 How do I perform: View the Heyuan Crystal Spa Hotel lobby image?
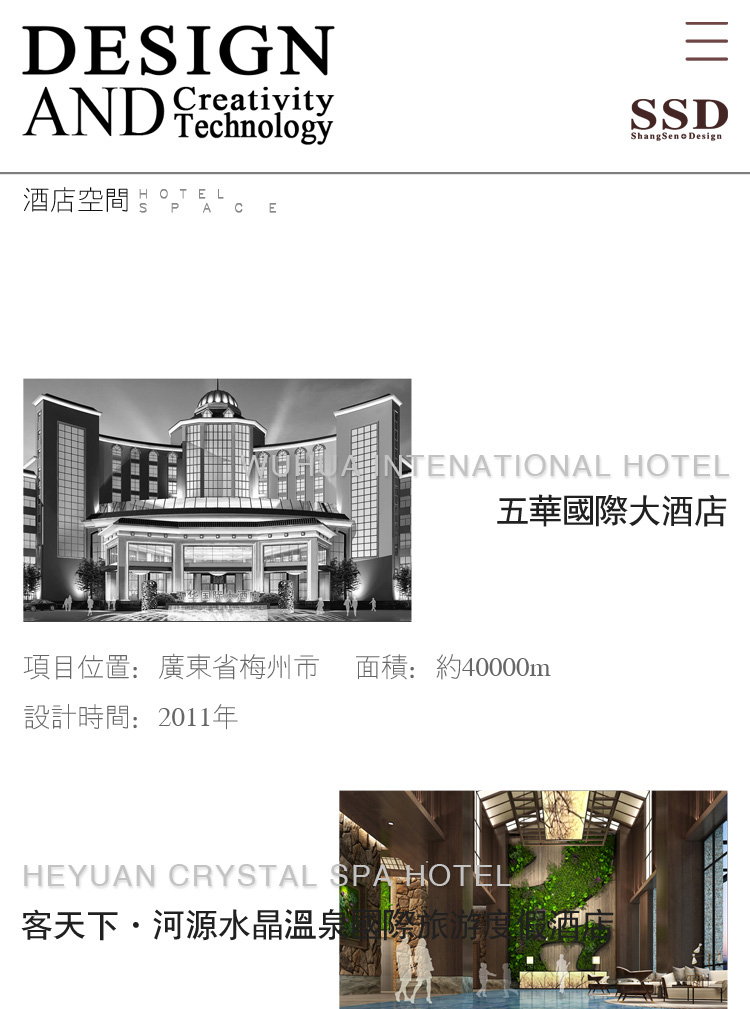tap(533, 897)
